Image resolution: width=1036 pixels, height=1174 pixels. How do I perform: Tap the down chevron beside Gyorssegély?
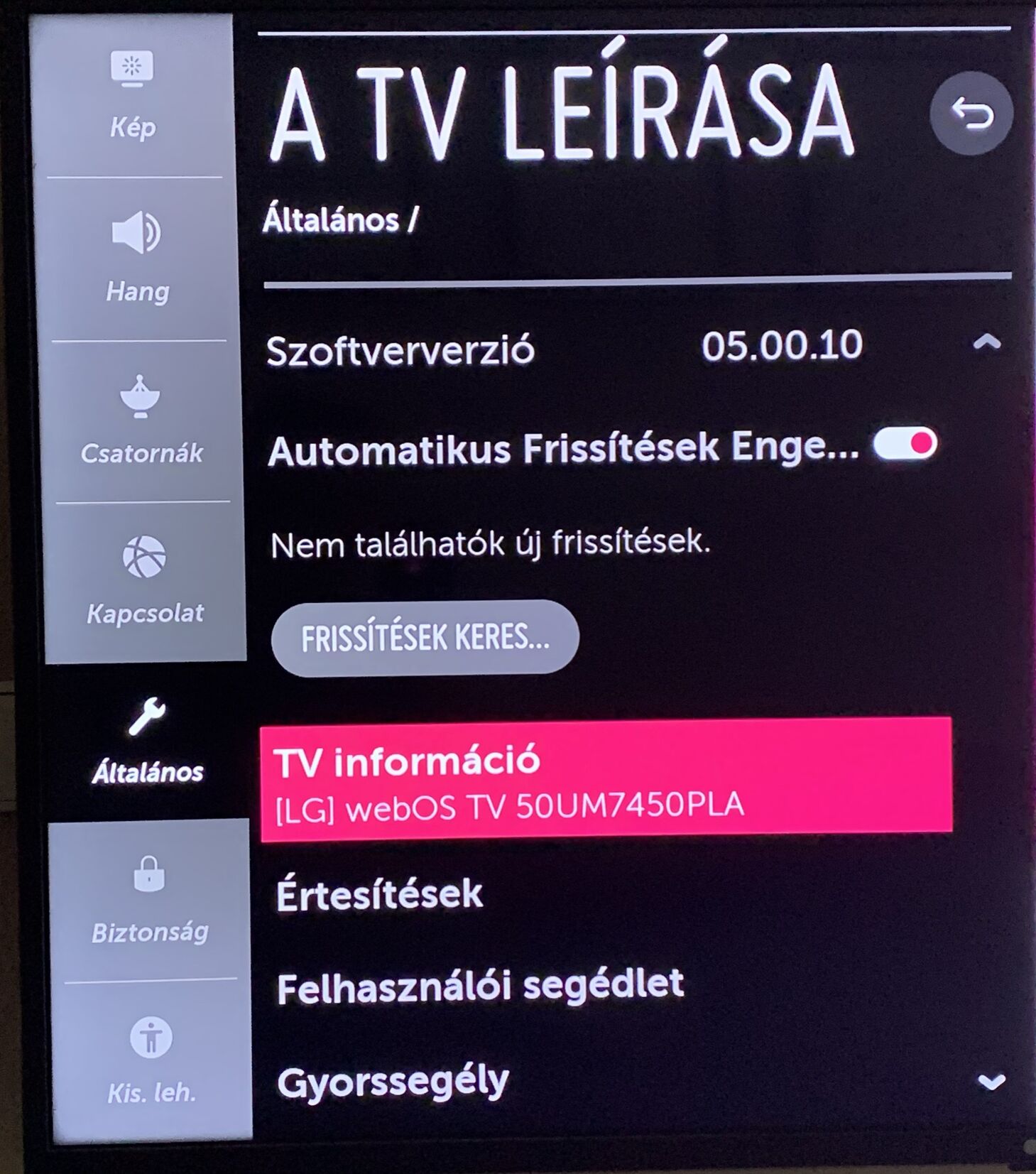pyautogui.click(x=991, y=1082)
